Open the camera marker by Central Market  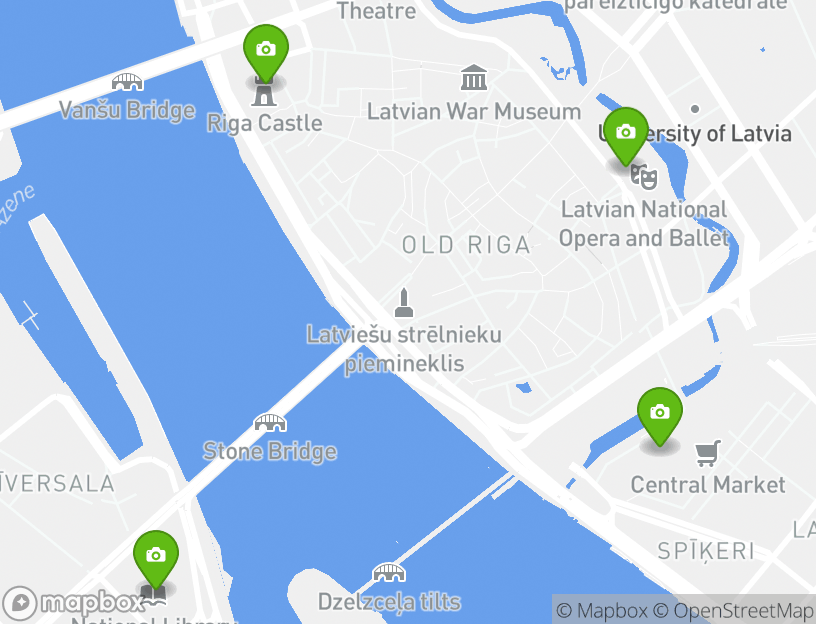click(x=659, y=413)
